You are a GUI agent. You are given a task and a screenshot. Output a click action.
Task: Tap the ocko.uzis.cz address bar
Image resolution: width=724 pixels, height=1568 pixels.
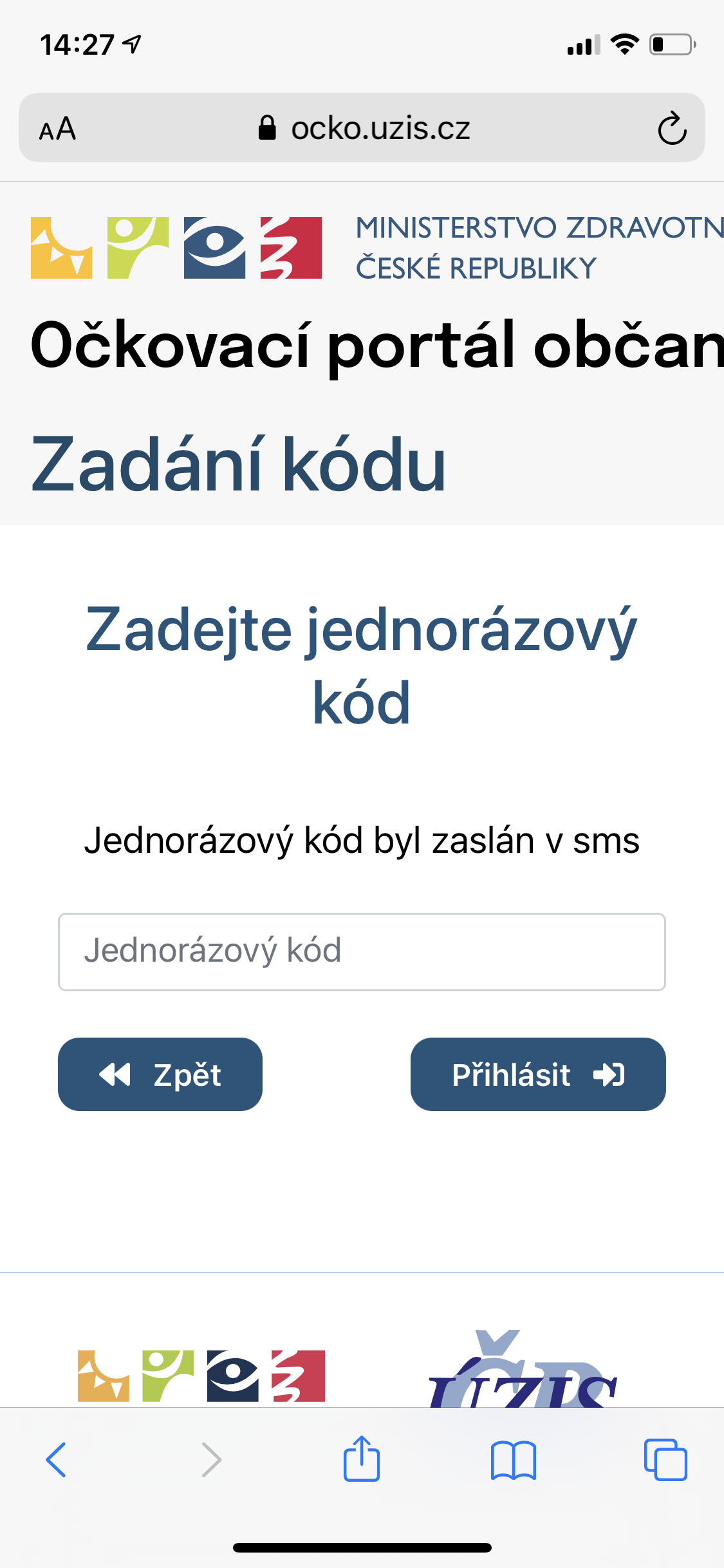[x=364, y=128]
